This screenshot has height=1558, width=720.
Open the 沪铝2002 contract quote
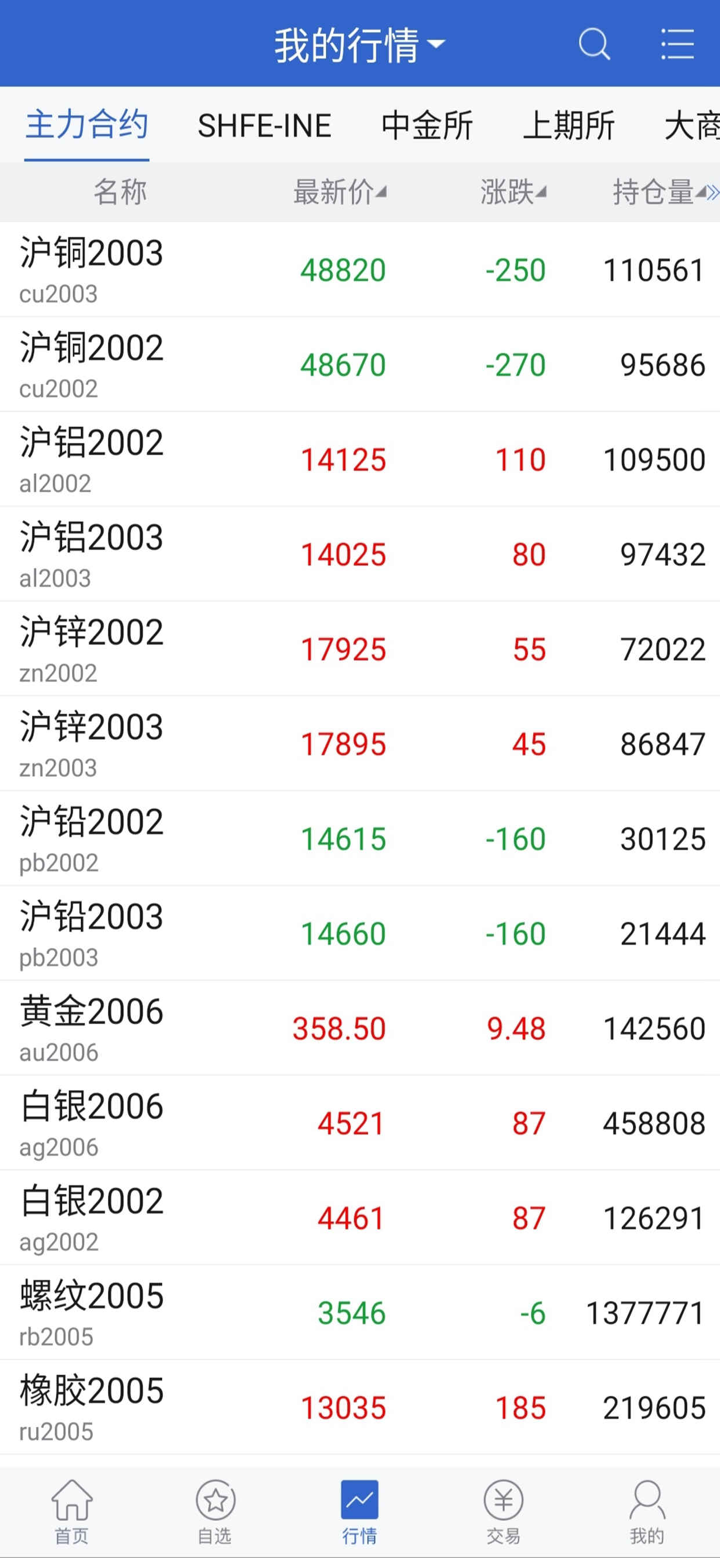360,459
